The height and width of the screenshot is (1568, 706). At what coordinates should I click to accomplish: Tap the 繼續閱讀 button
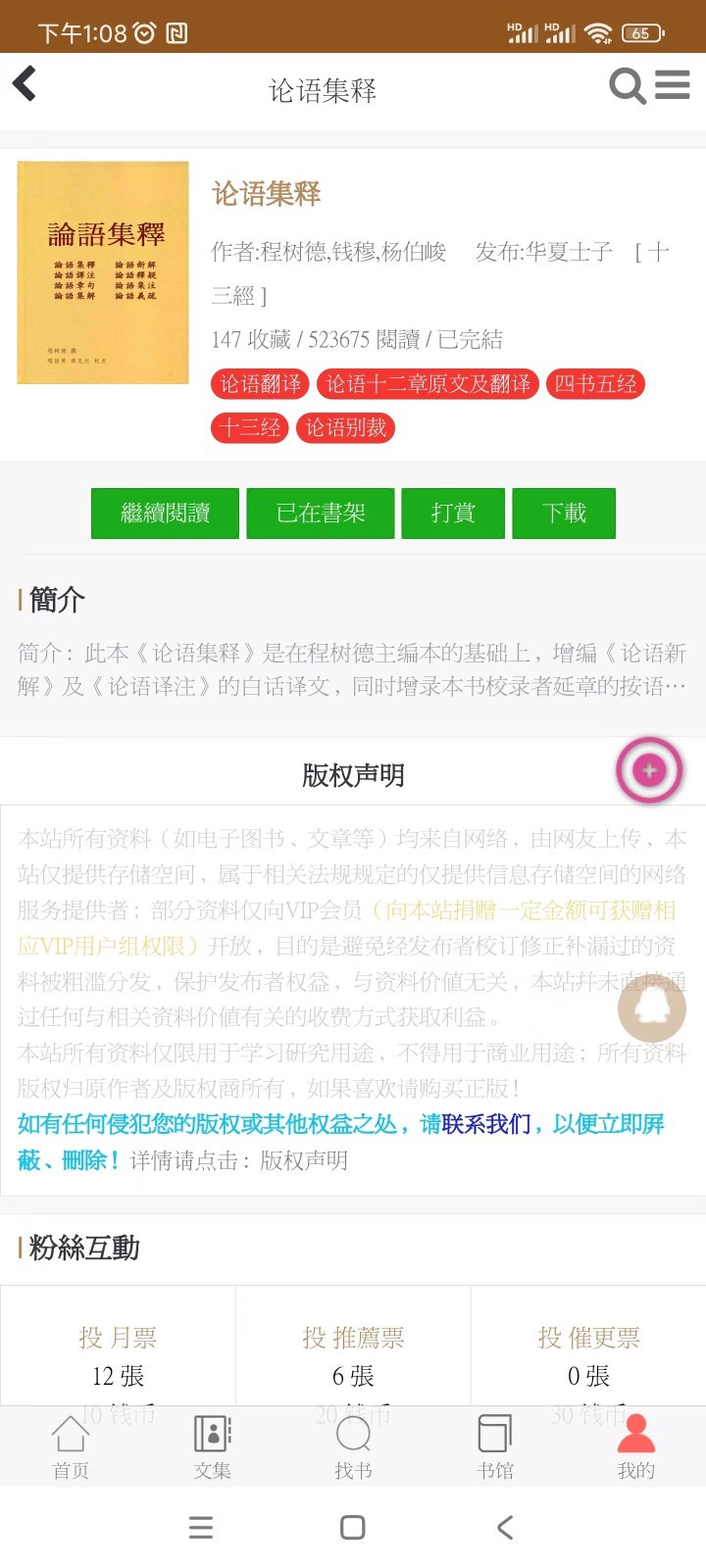click(165, 514)
